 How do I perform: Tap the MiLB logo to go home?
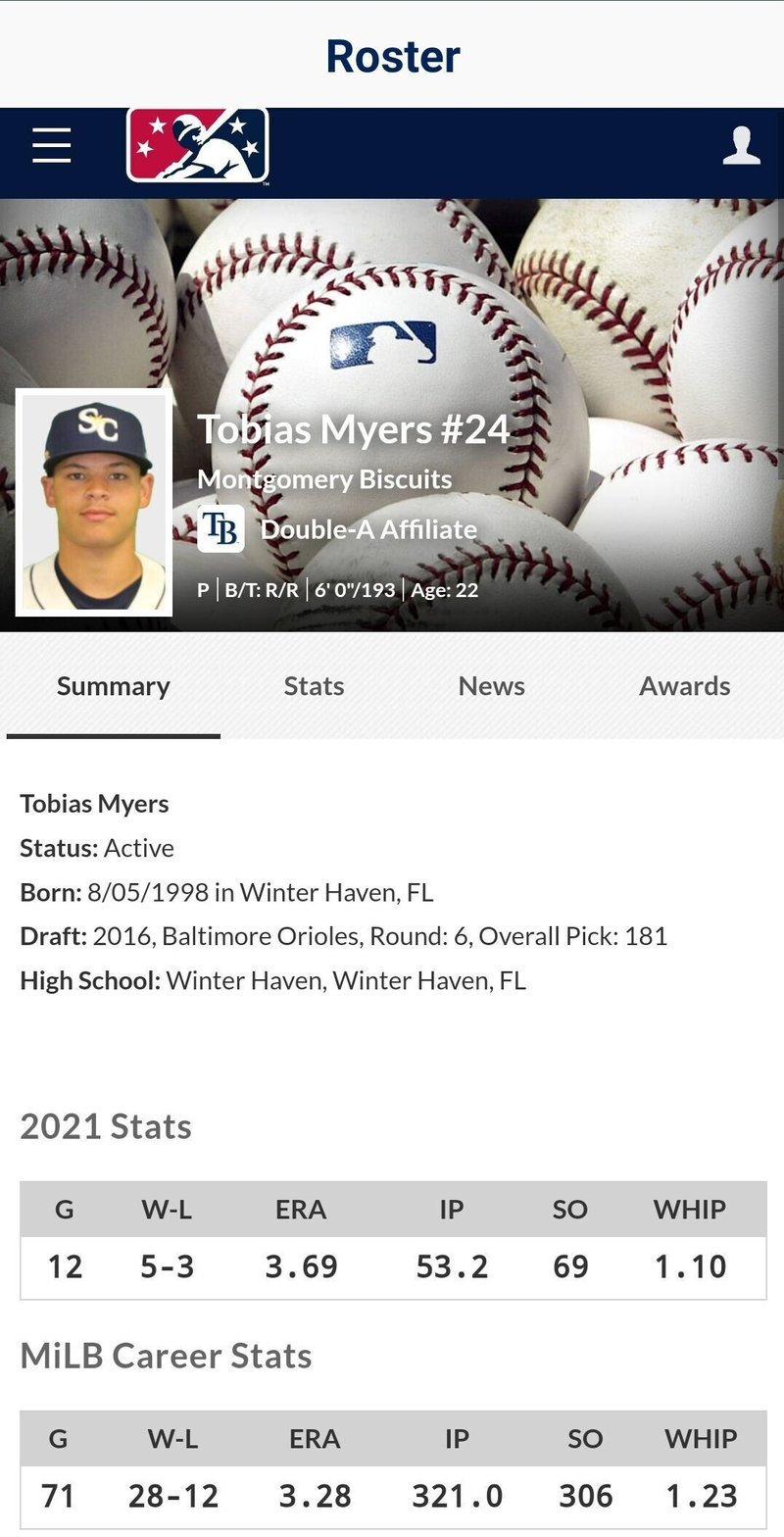pyautogui.click(x=198, y=145)
